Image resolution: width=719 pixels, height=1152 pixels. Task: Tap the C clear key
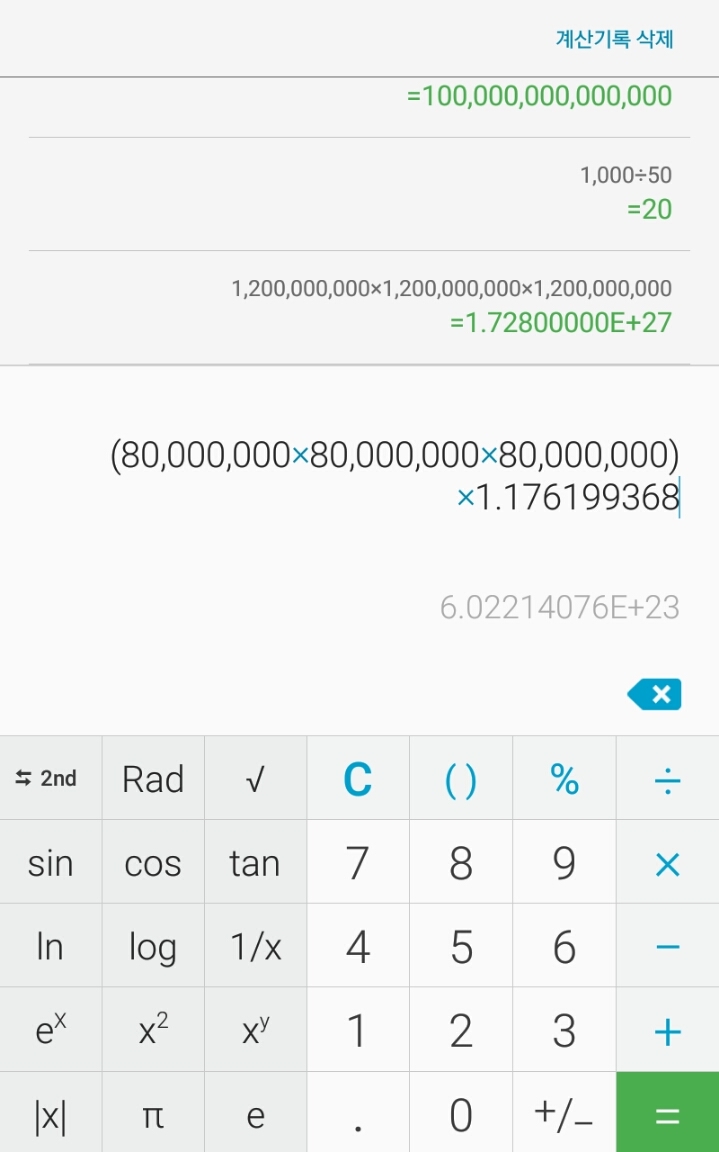(358, 779)
